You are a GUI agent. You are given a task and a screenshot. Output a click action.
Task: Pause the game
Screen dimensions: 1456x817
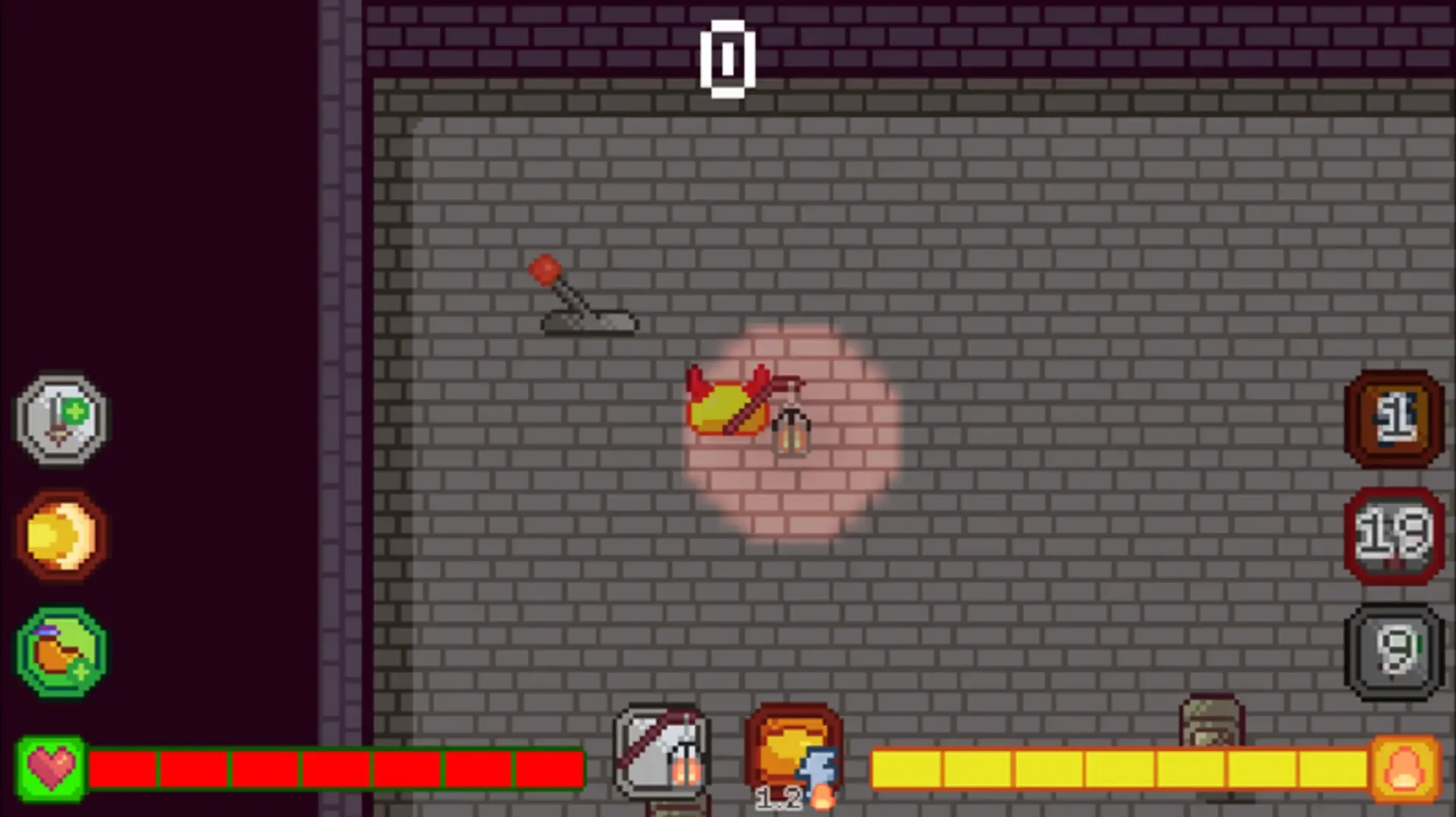[727, 59]
